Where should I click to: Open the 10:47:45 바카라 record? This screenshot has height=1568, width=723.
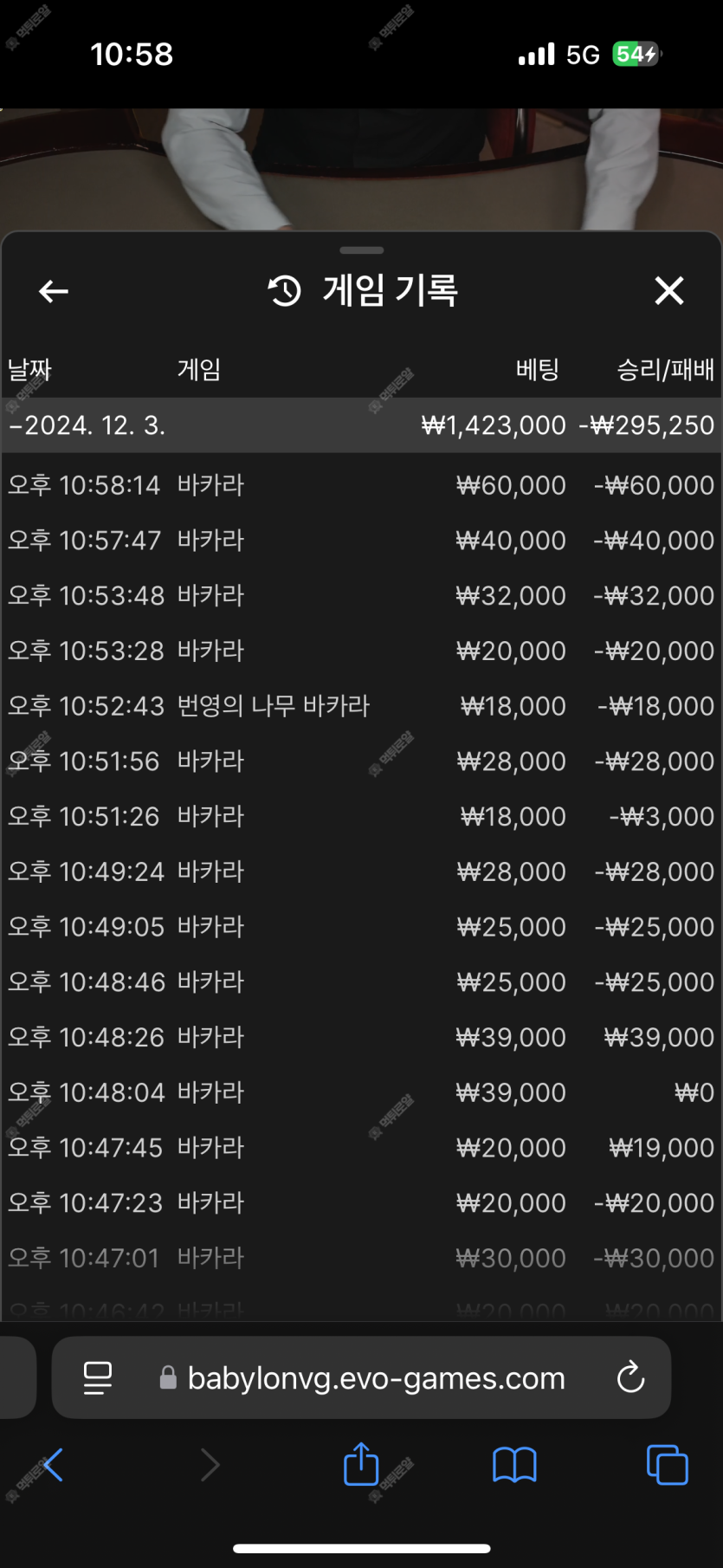[x=362, y=1148]
